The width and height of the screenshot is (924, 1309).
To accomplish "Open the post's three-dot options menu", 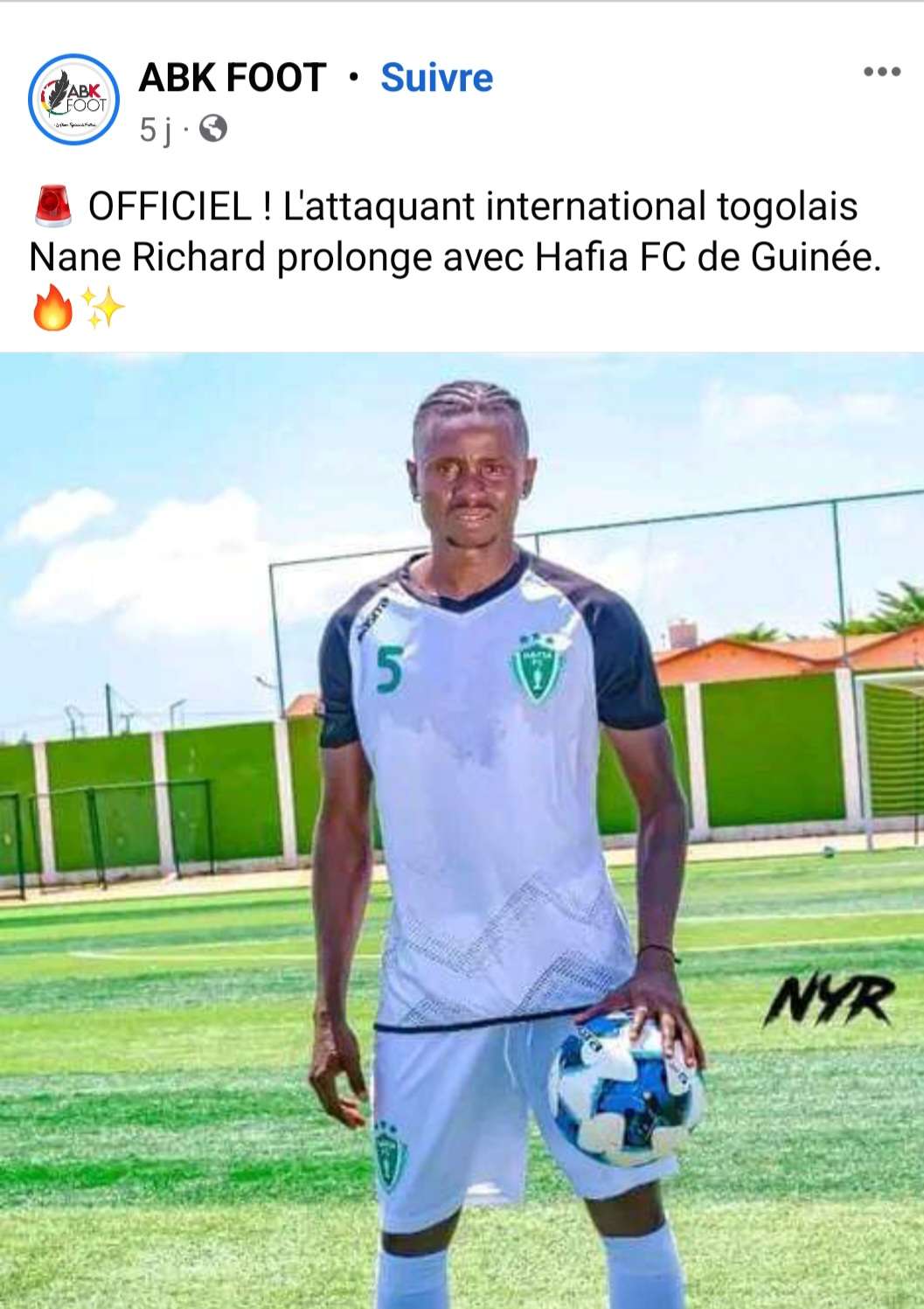I will point(881,73).
